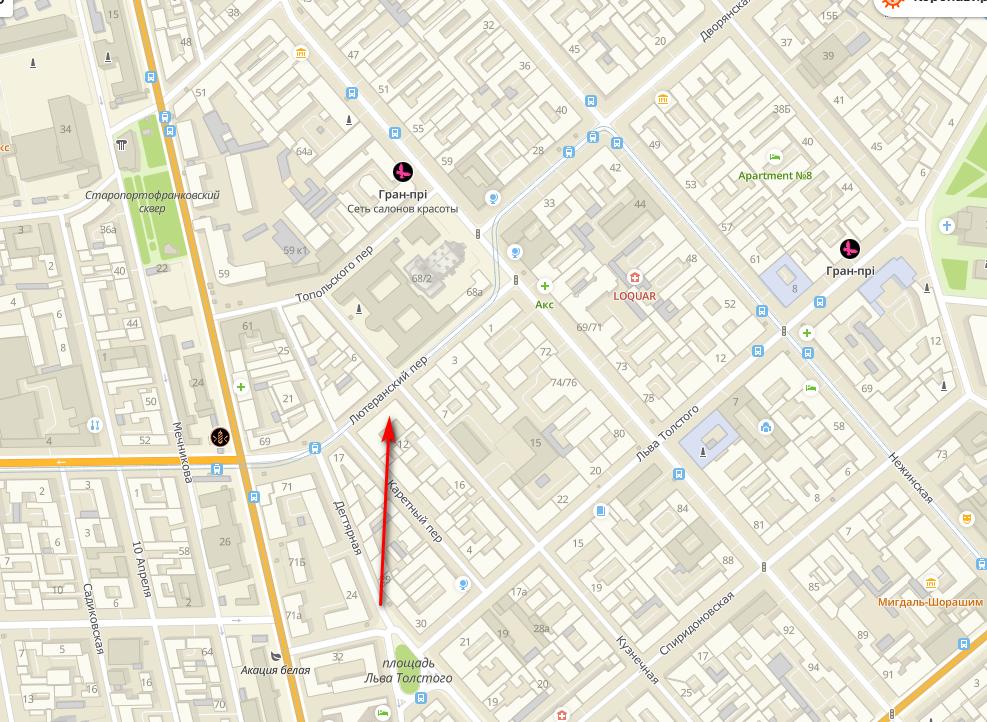987x722 pixels.
Task: Select the Гран-прі marker near Нежинская
Action: [850, 248]
